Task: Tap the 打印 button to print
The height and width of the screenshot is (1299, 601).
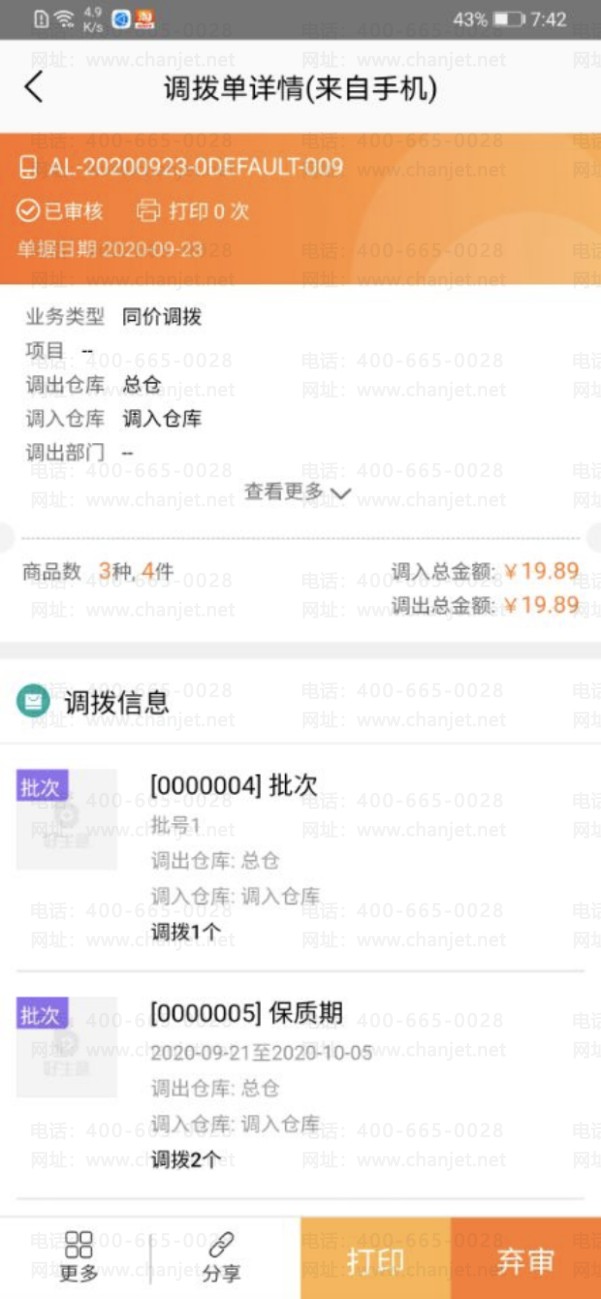Action: pyautogui.click(x=375, y=1260)
